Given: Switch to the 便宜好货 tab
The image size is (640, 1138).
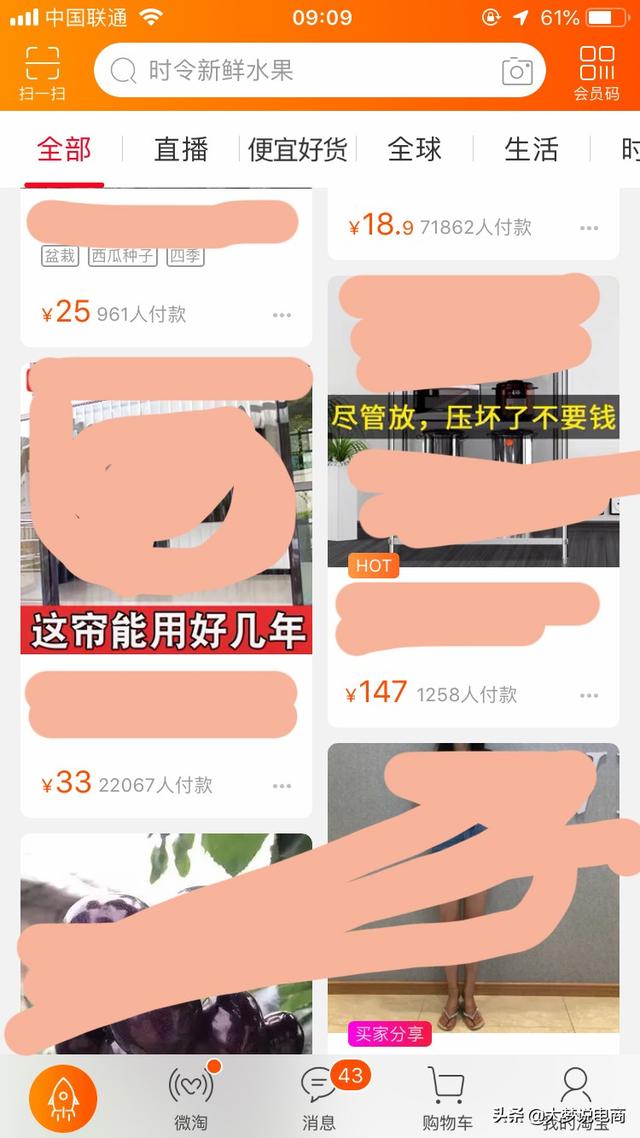Looking at the screenshot, I should 297,150.
